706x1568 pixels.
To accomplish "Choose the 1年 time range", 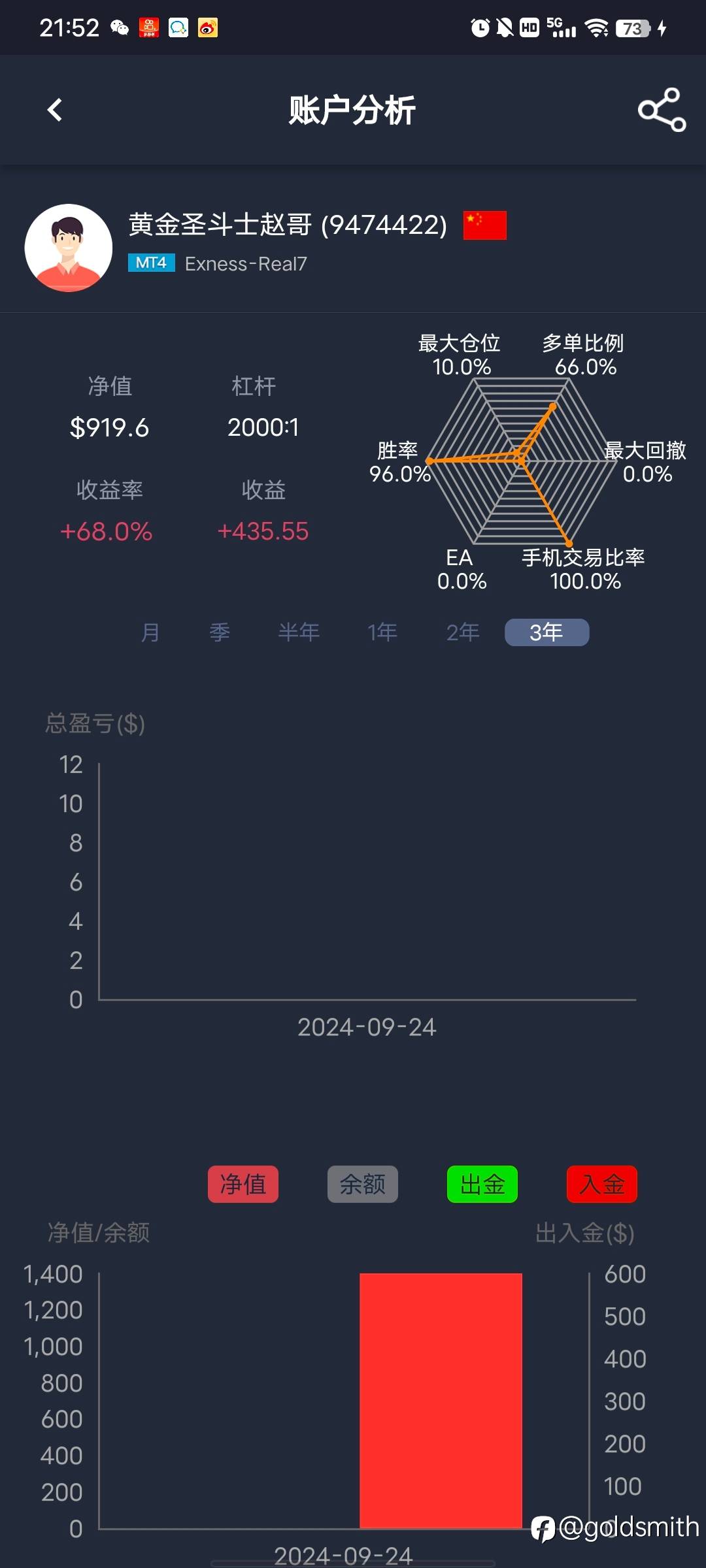I will (382, 632).
